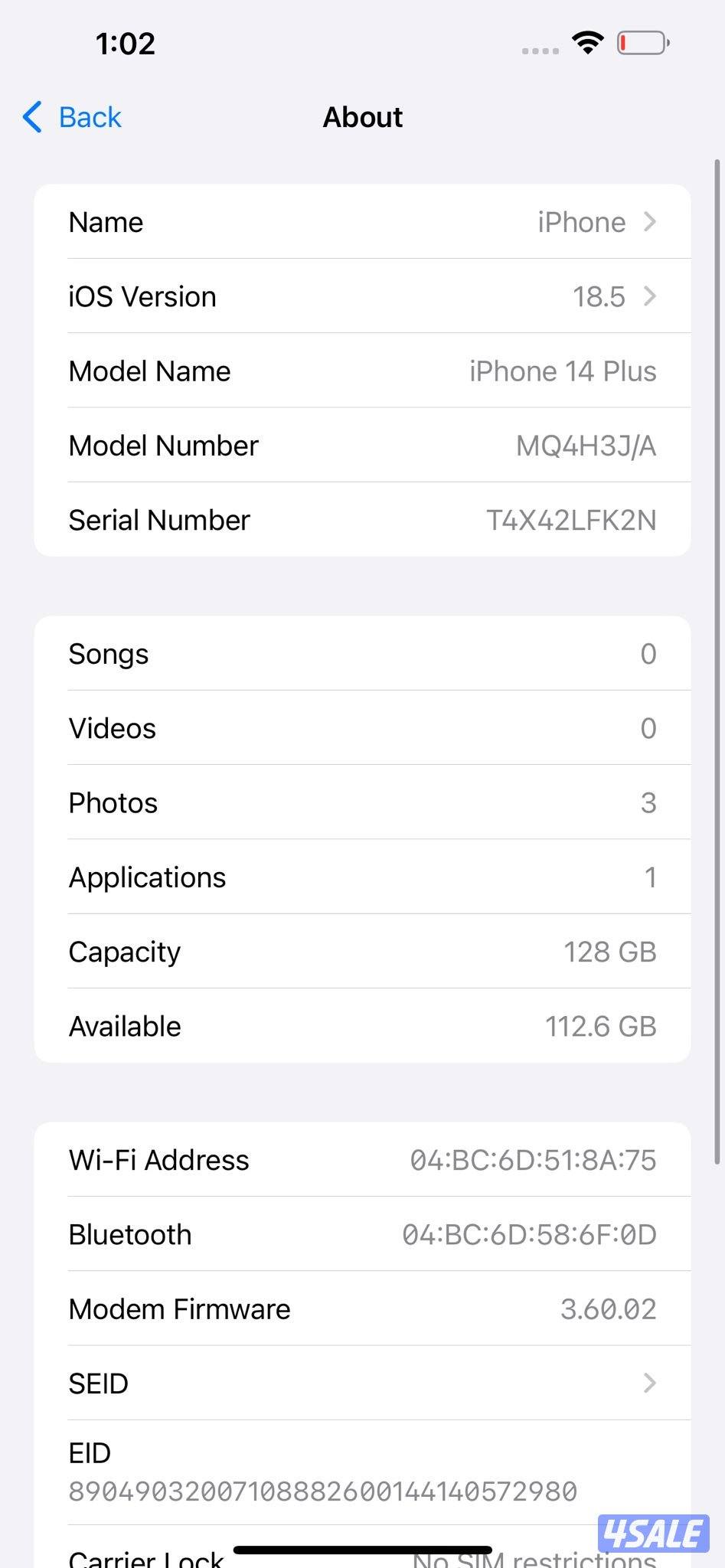
Task: Tap the Wi-Fi Address row
Action: pos(362,1160)
